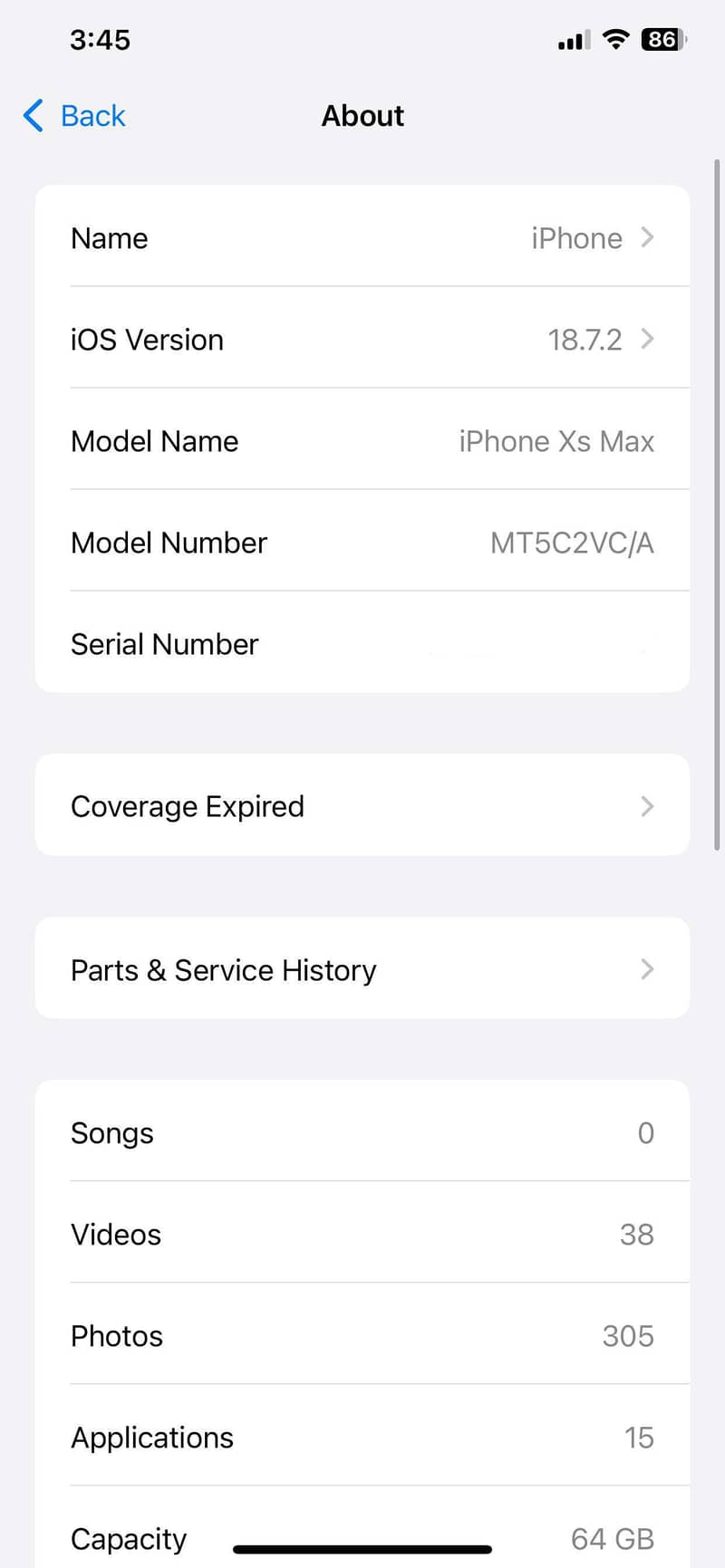This screenshot has width=725, height=1568.
Task: Select the Songs count row
Action: [x=362, y=1132]
